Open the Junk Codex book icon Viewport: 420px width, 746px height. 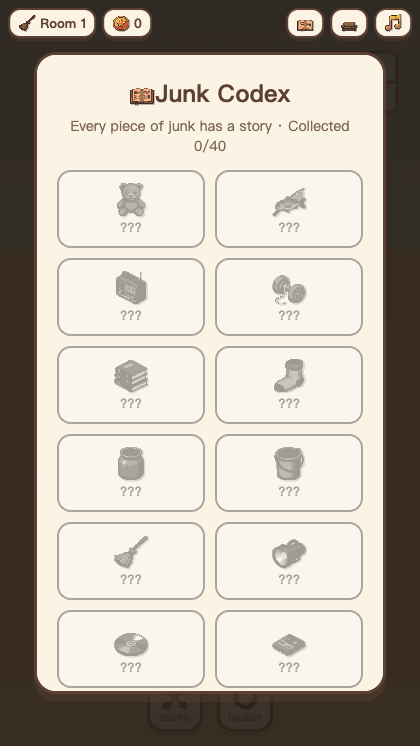305,23
